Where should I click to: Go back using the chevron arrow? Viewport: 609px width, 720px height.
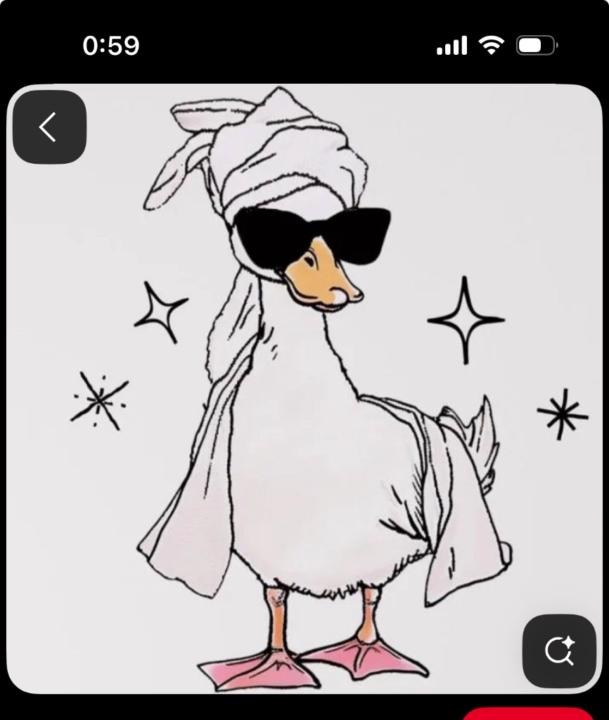[x=48, y=127]
